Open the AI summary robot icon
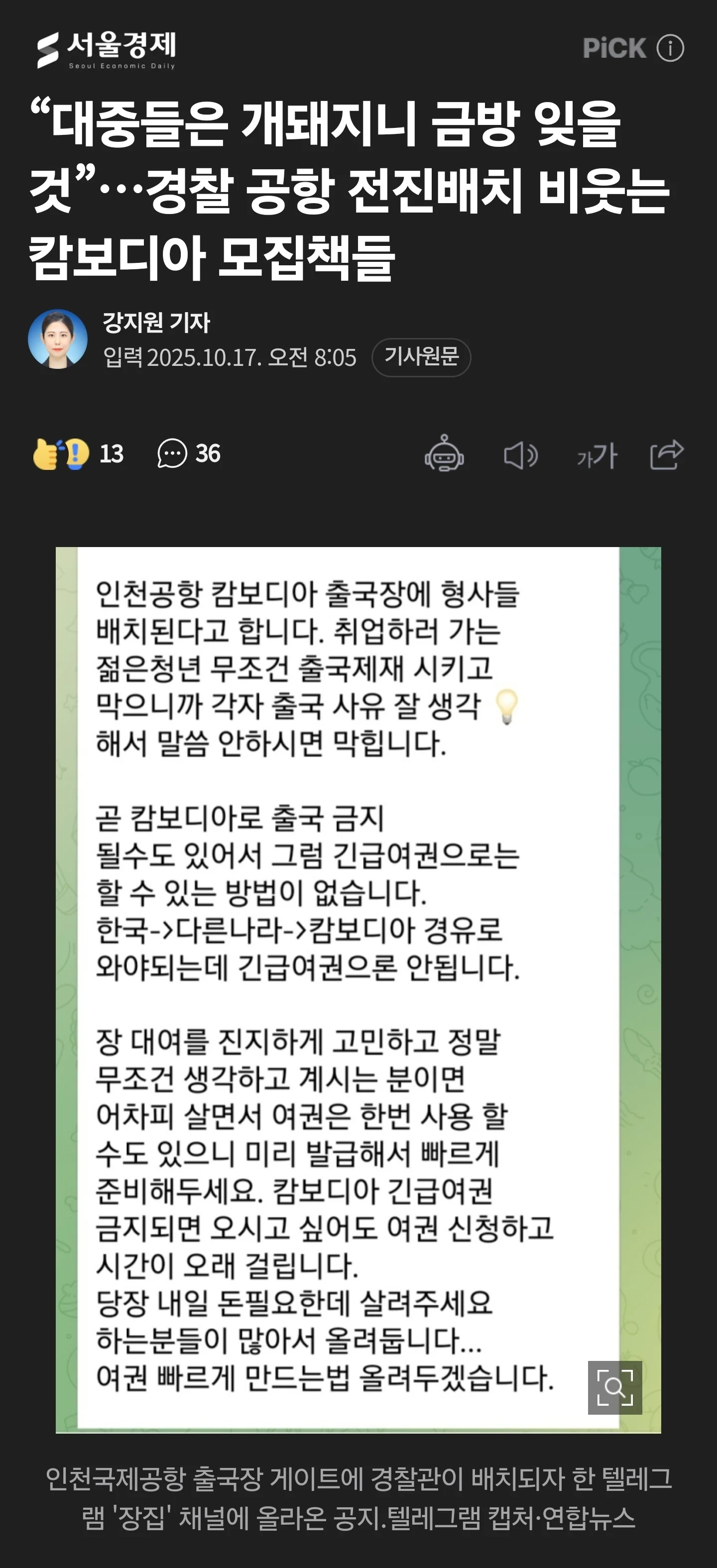This screenshot has width=717, height=1568. pos(444,454)
